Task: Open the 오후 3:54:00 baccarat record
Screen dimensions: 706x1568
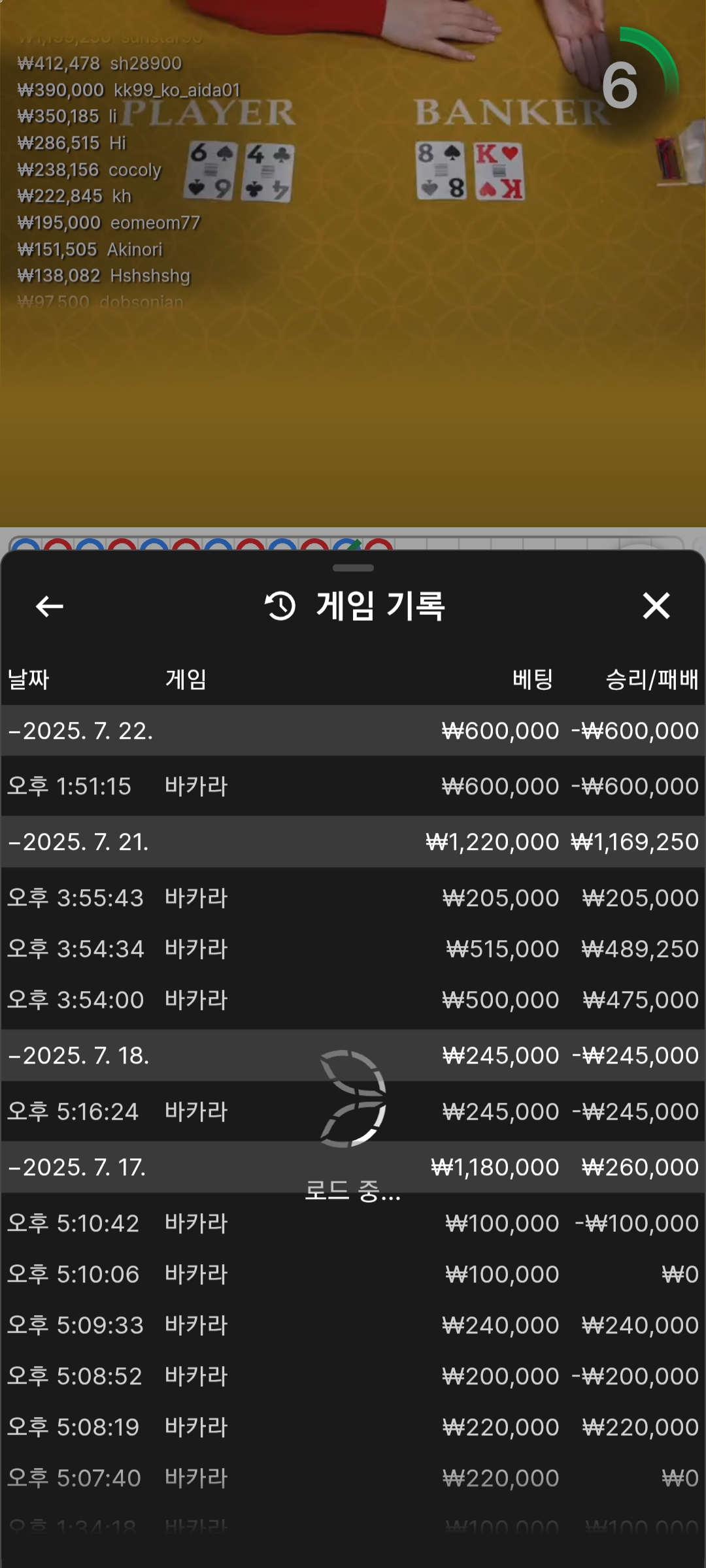Action: point(353,1000)
